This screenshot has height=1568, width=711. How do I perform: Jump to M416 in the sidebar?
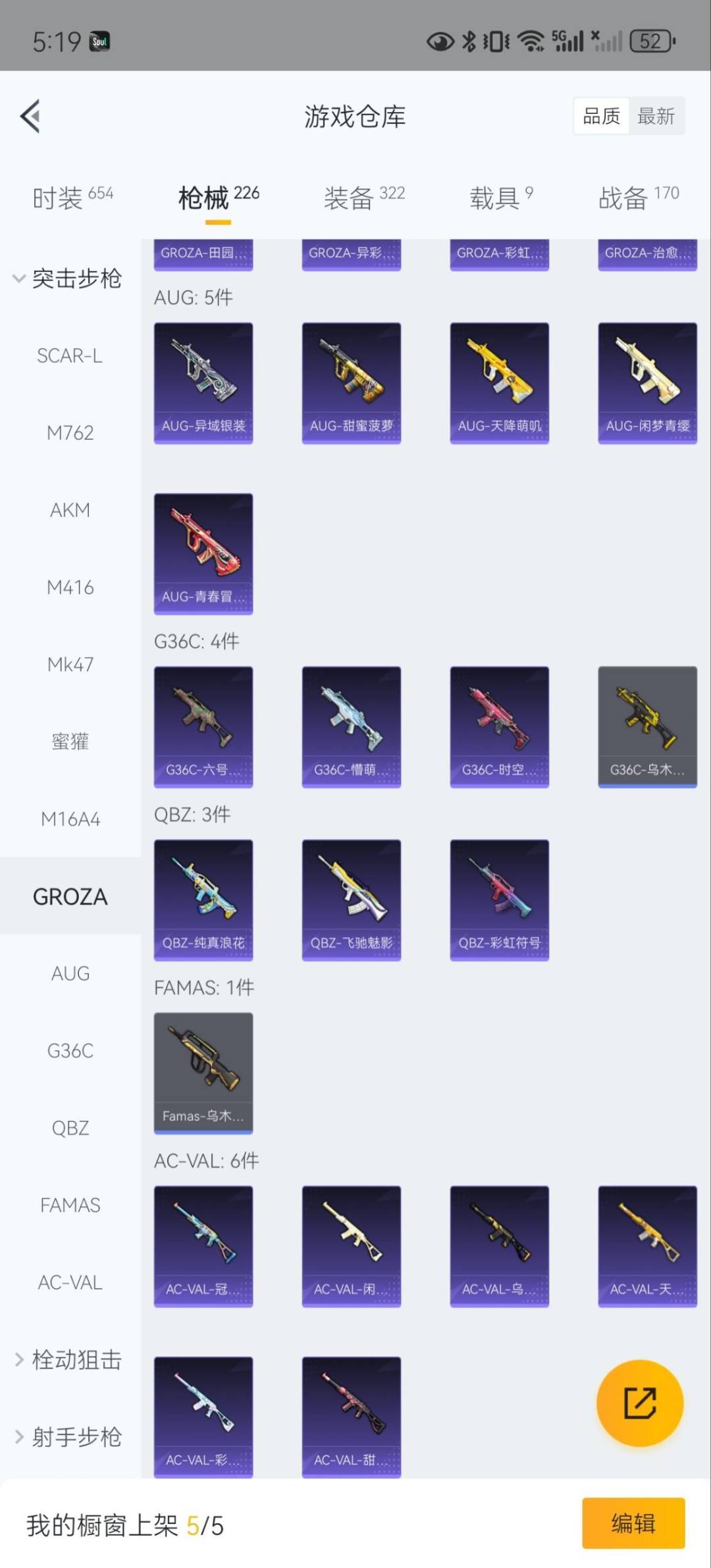[x=70, y=587]
